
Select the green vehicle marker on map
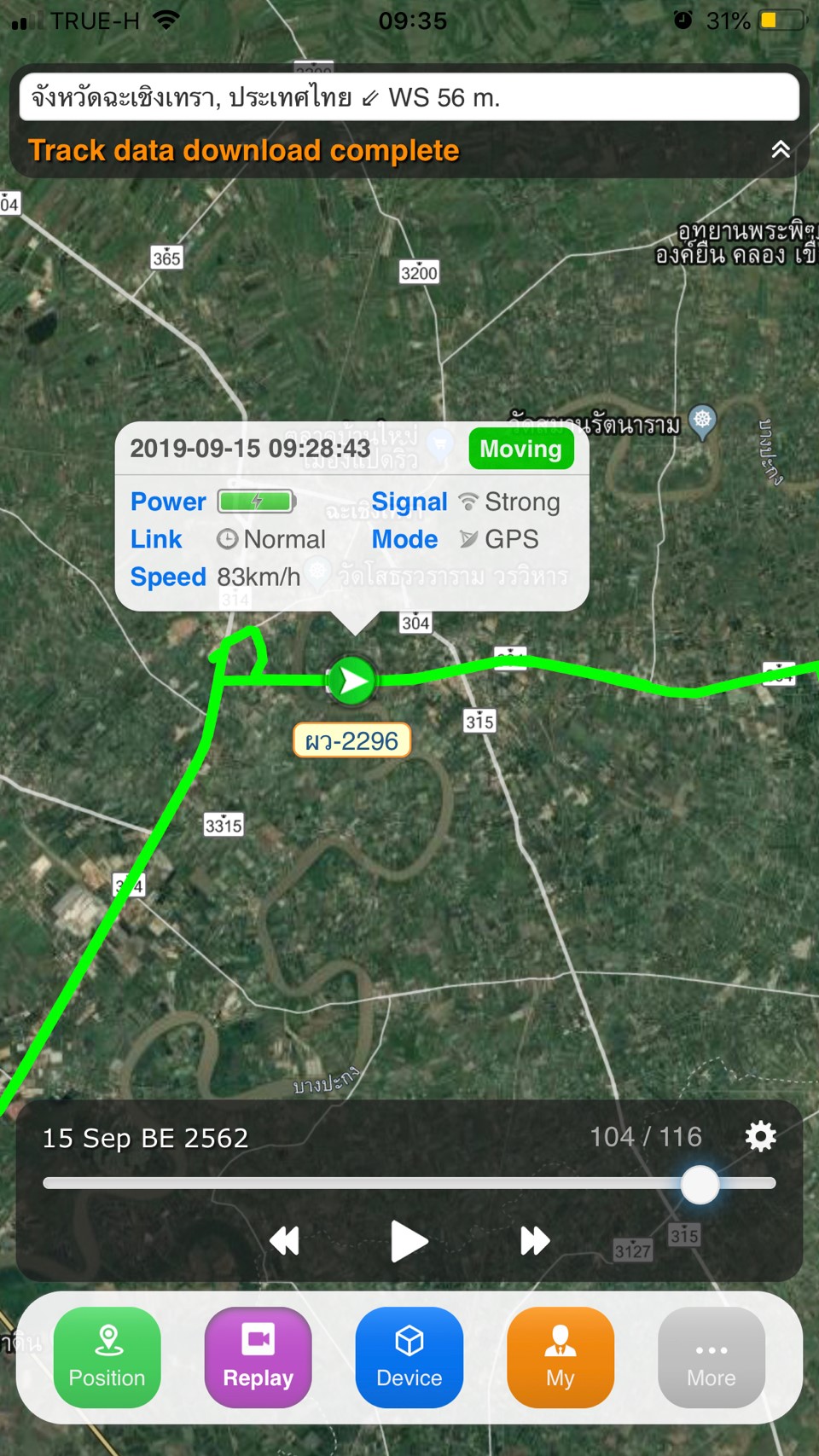[352, 681]
